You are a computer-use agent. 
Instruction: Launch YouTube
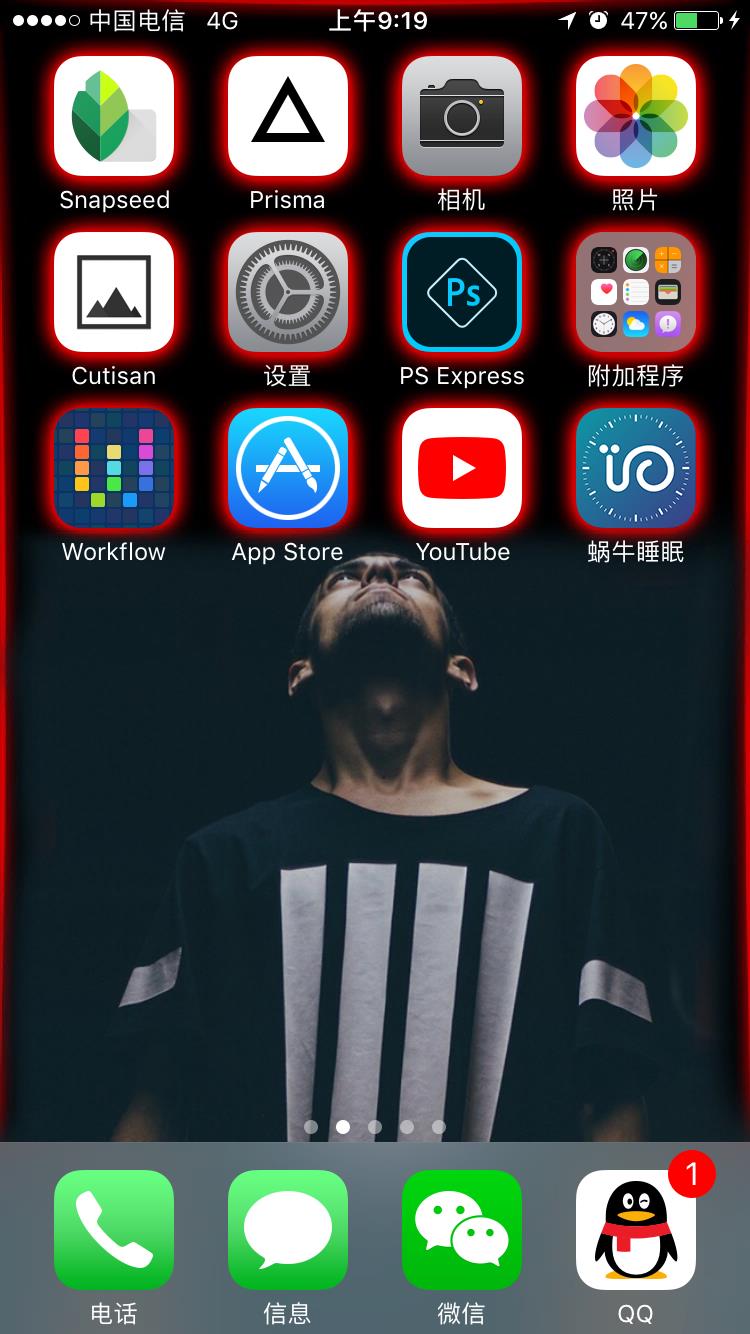[x=462, y=468]
